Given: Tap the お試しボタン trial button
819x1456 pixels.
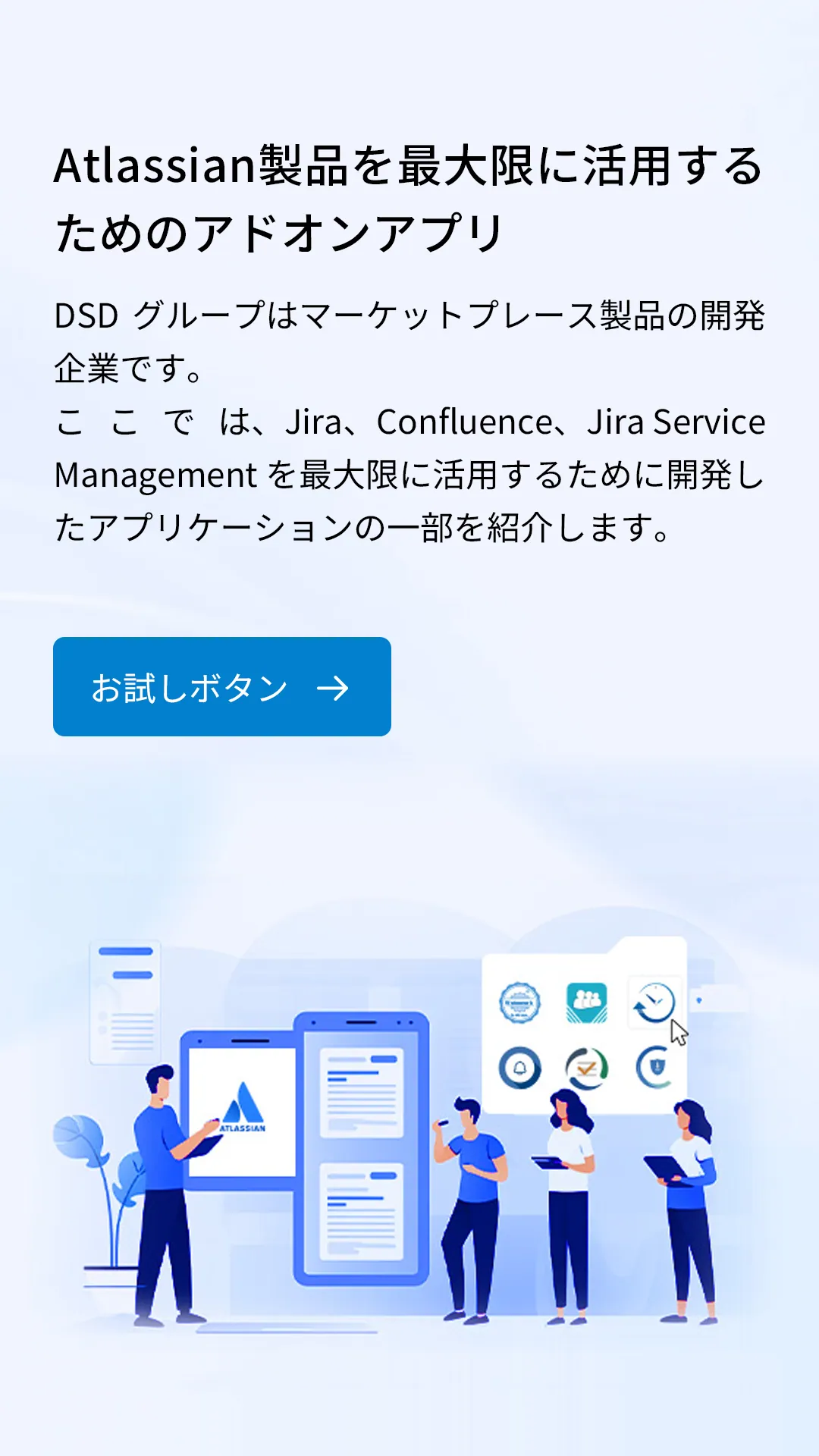Looking at the screenshot, I should pos(221,687).
